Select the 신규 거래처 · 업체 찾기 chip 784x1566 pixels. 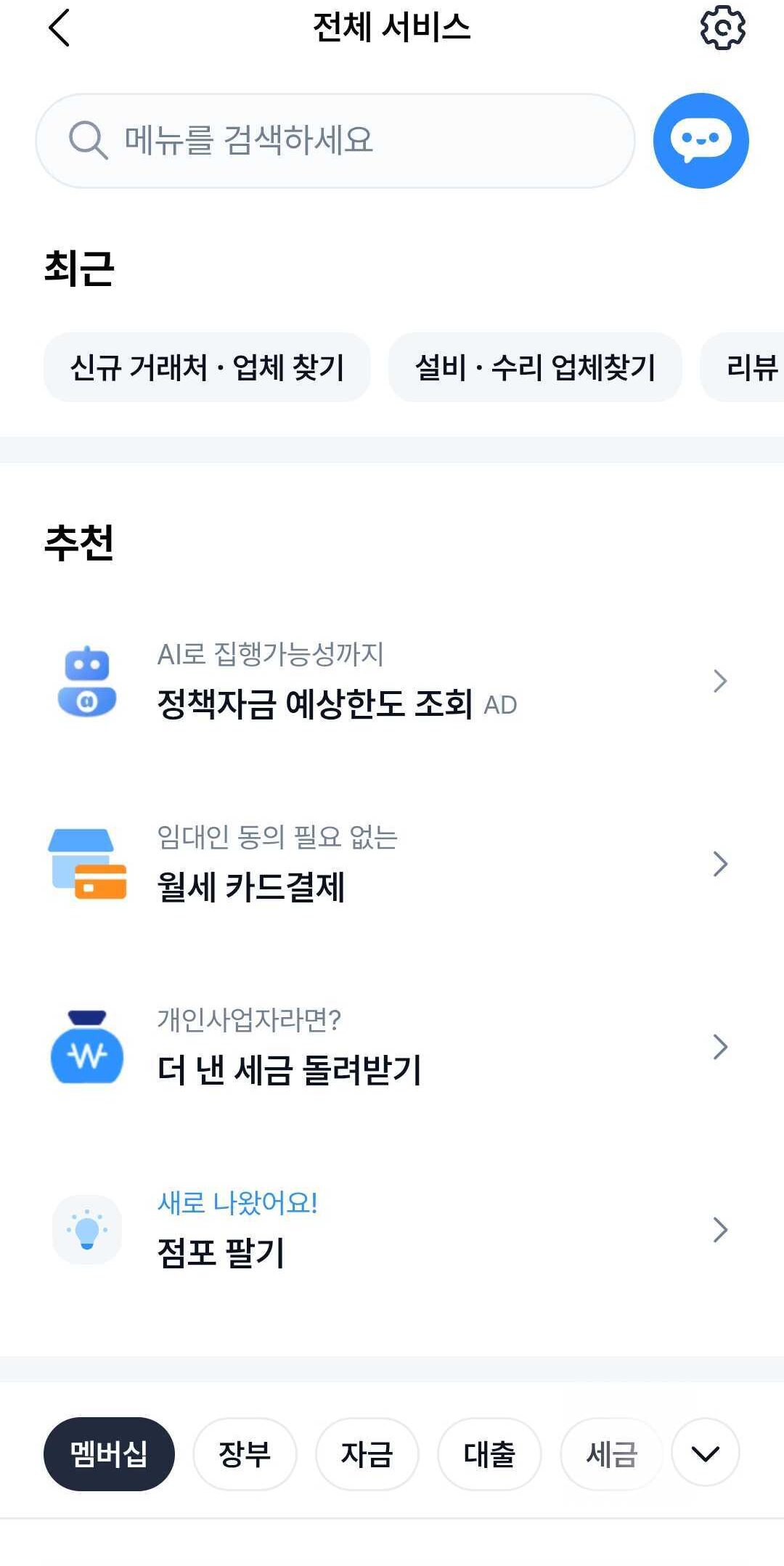[x=207, y=367]
